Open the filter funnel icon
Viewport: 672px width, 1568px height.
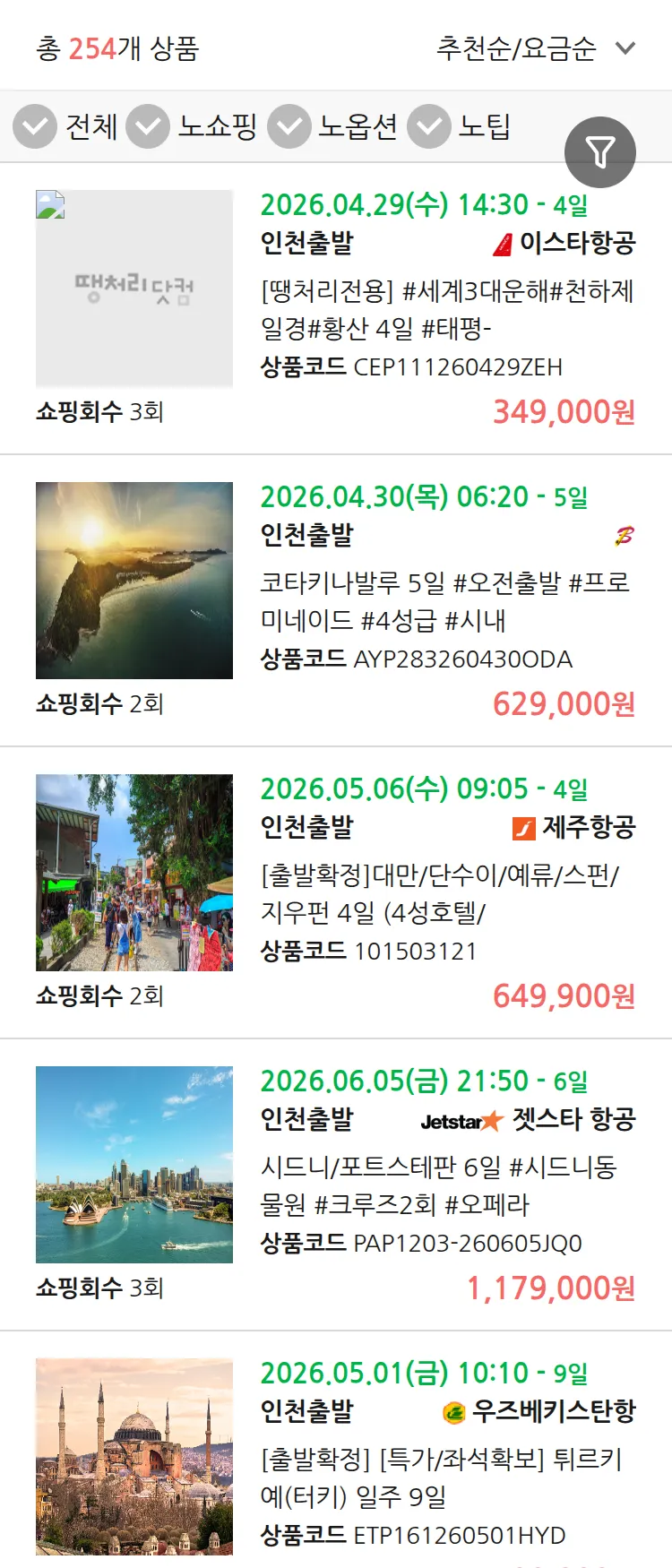click(599, 151)
